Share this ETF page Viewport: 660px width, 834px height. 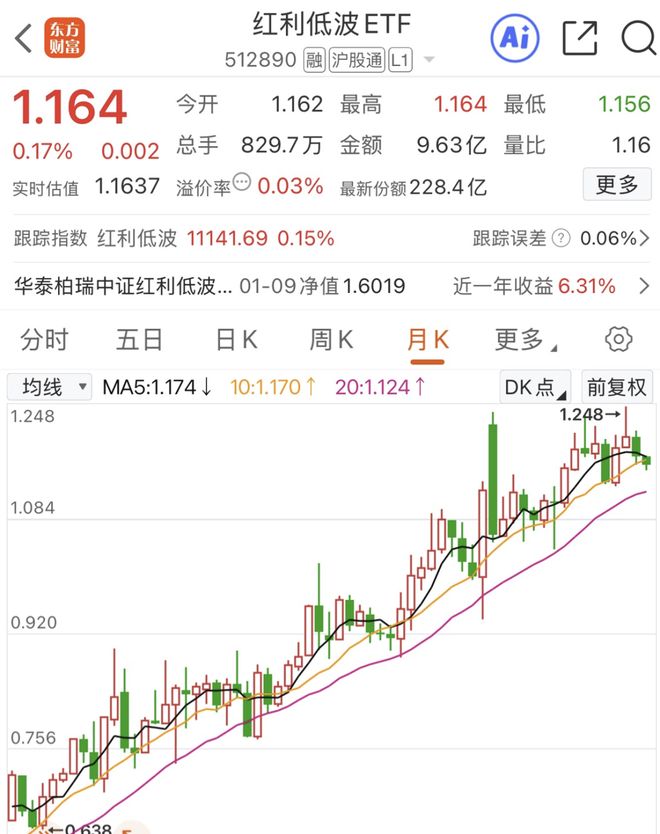(x=579, y=39)
